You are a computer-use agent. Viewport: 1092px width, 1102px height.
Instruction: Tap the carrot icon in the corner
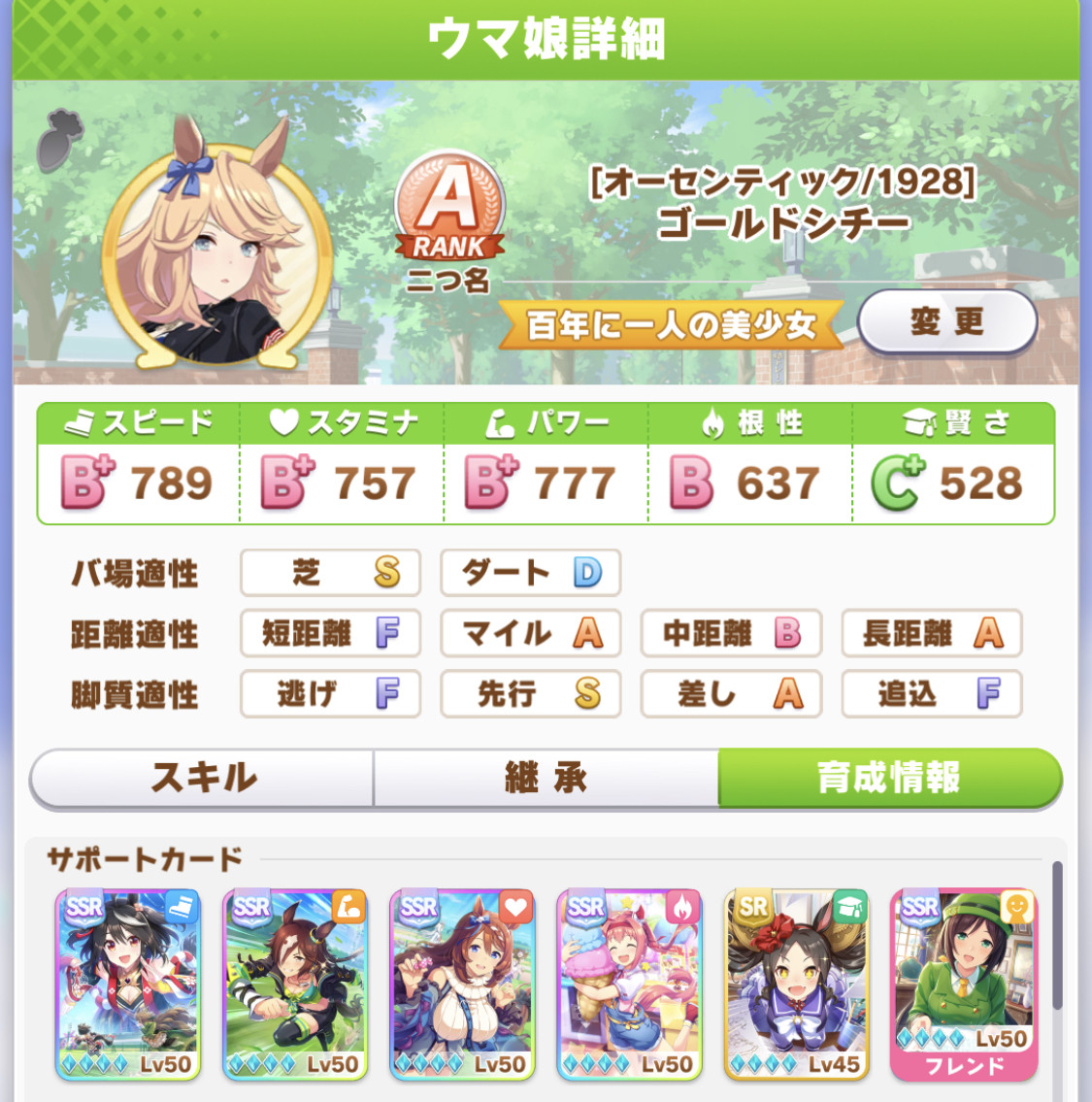coord(60,139)
